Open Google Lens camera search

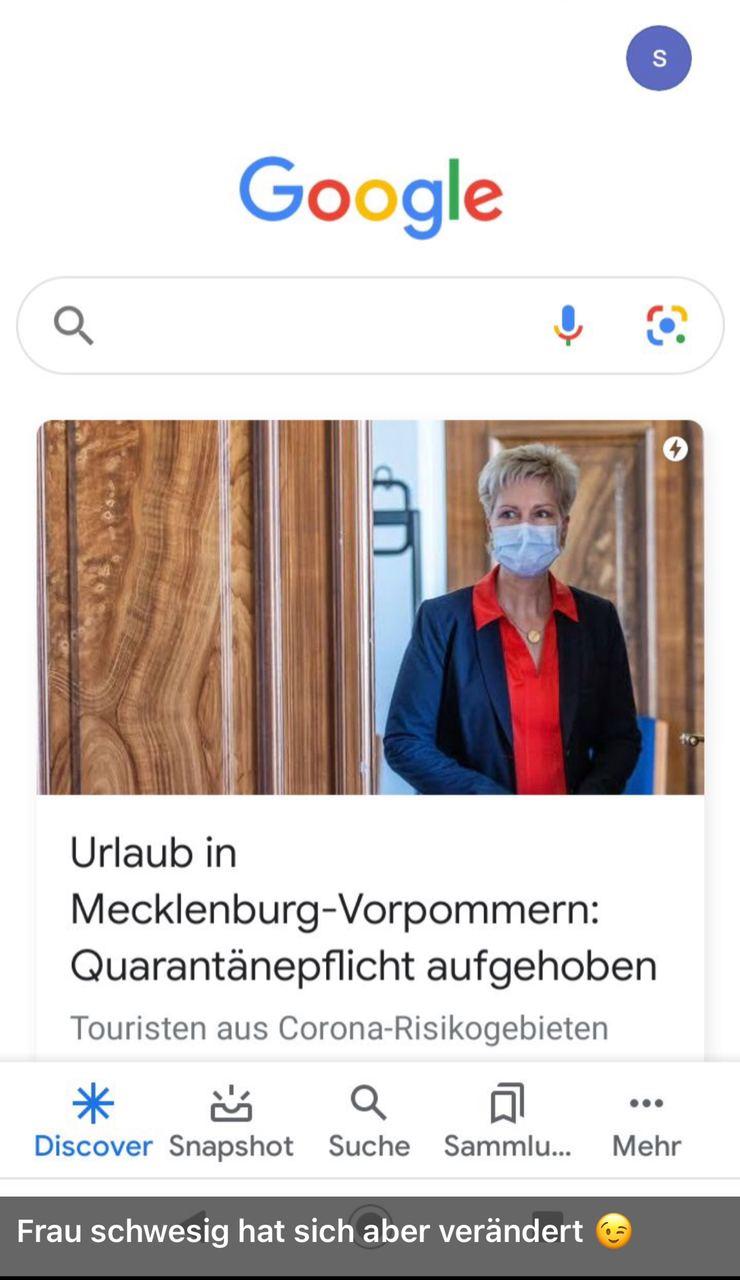click(x=666, y=326)
